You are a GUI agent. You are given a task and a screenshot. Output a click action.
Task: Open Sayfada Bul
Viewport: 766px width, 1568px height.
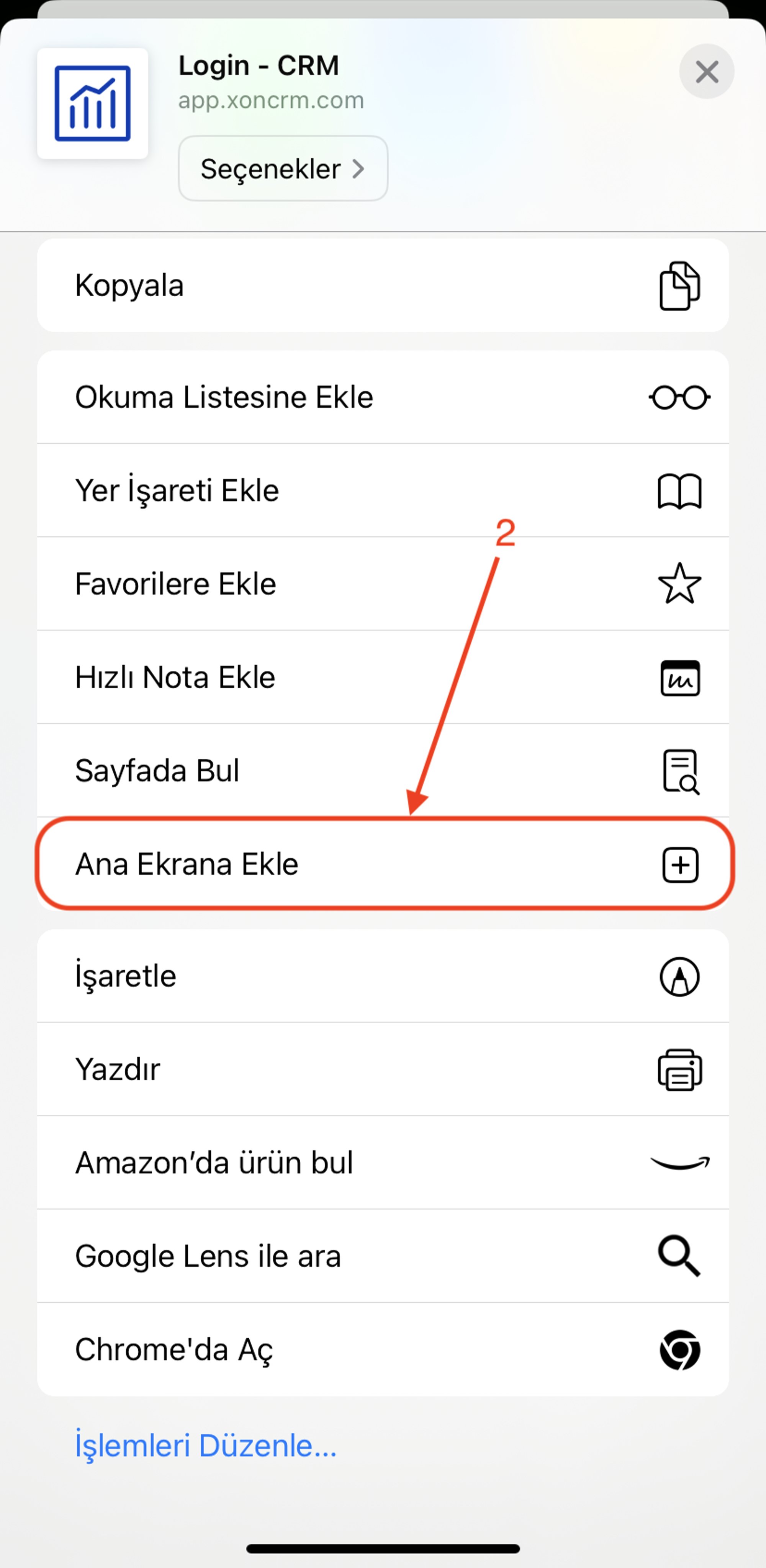[382, 771]
